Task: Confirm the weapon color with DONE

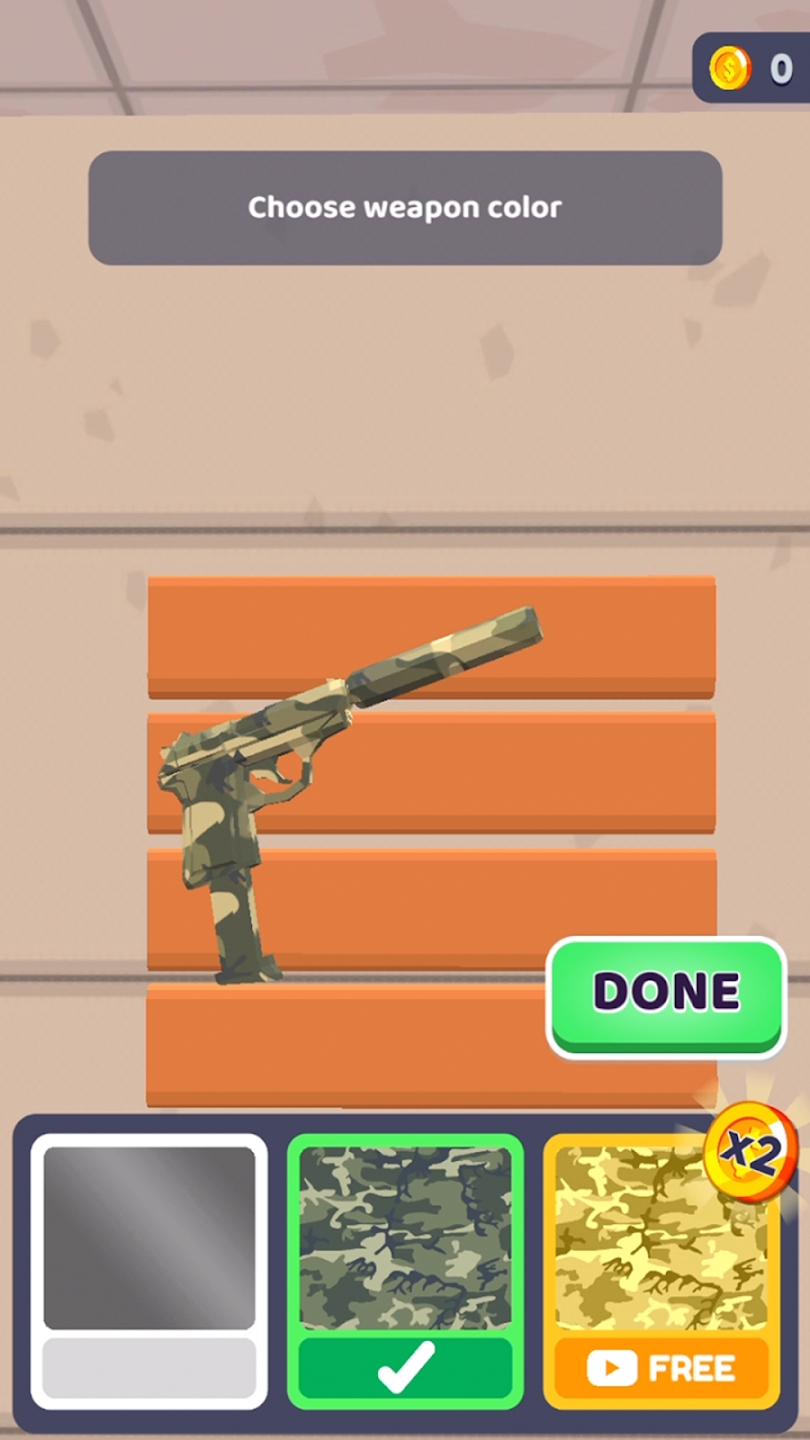Action: [x=666, y=994]
